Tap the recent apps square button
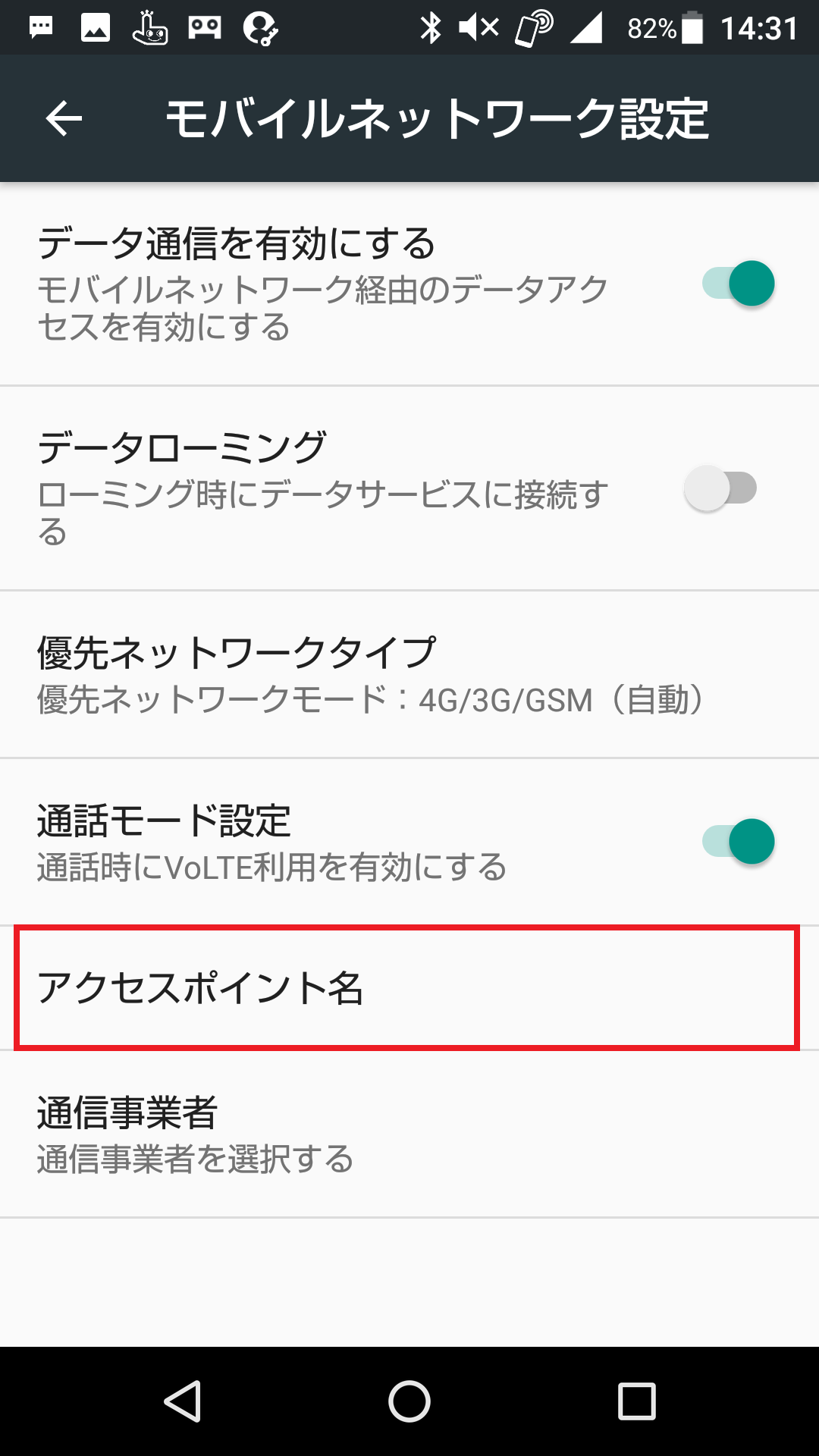The width and height of the screenshot is (819, 1456). pyautogui.click(x=635, y=1401)
